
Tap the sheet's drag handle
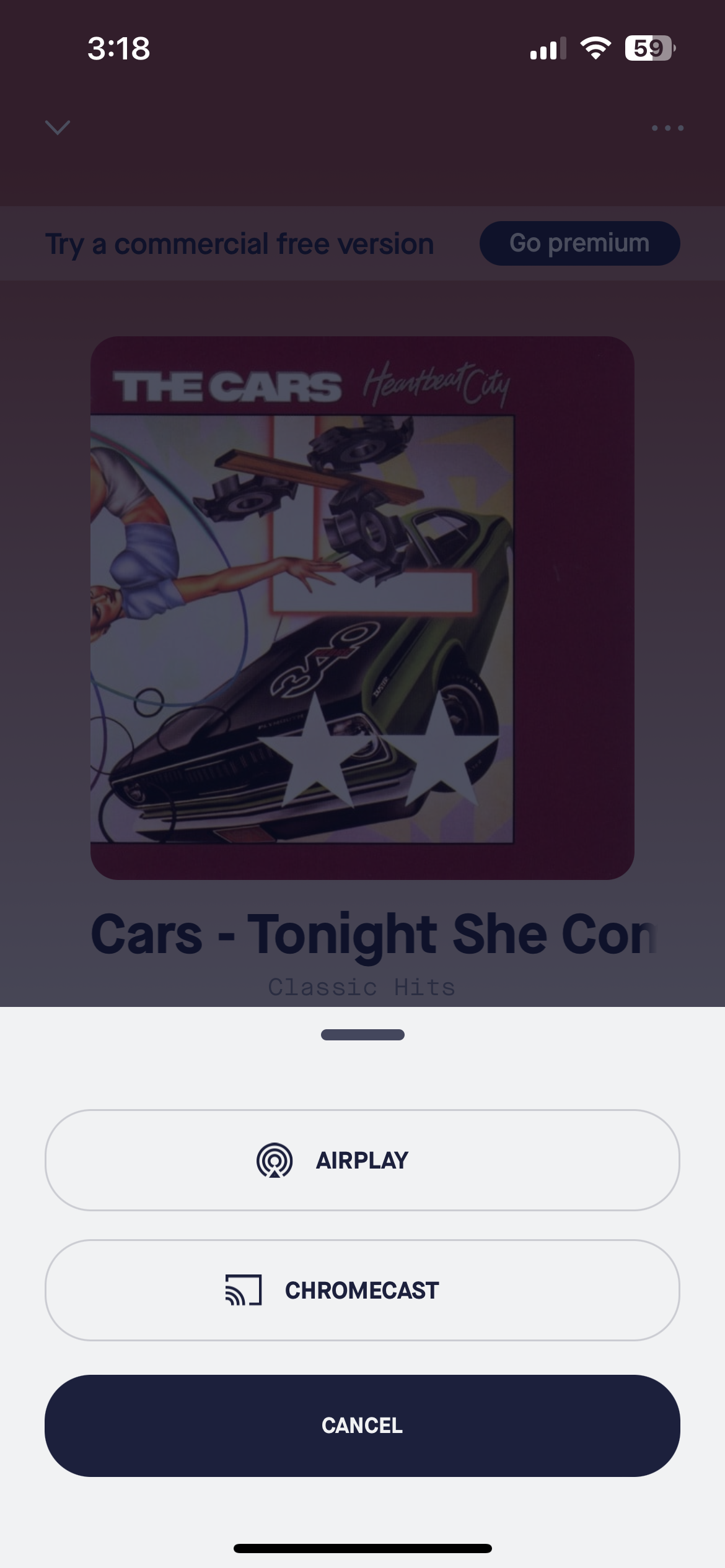[x=362, y=1035]
